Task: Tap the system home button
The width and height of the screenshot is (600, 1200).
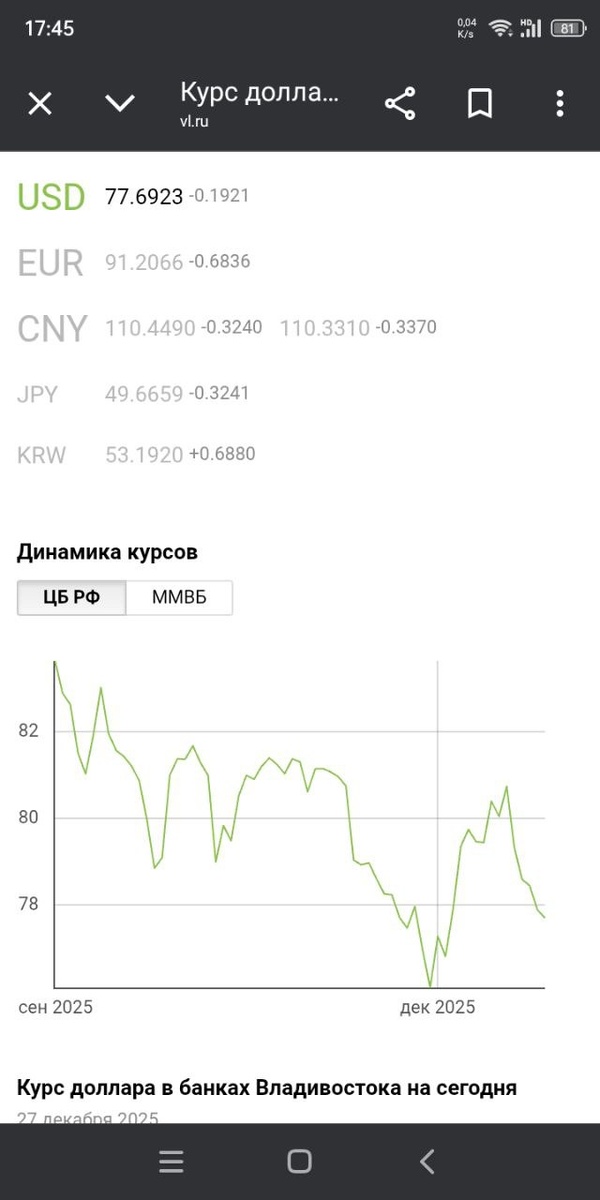Action: 299,1161
